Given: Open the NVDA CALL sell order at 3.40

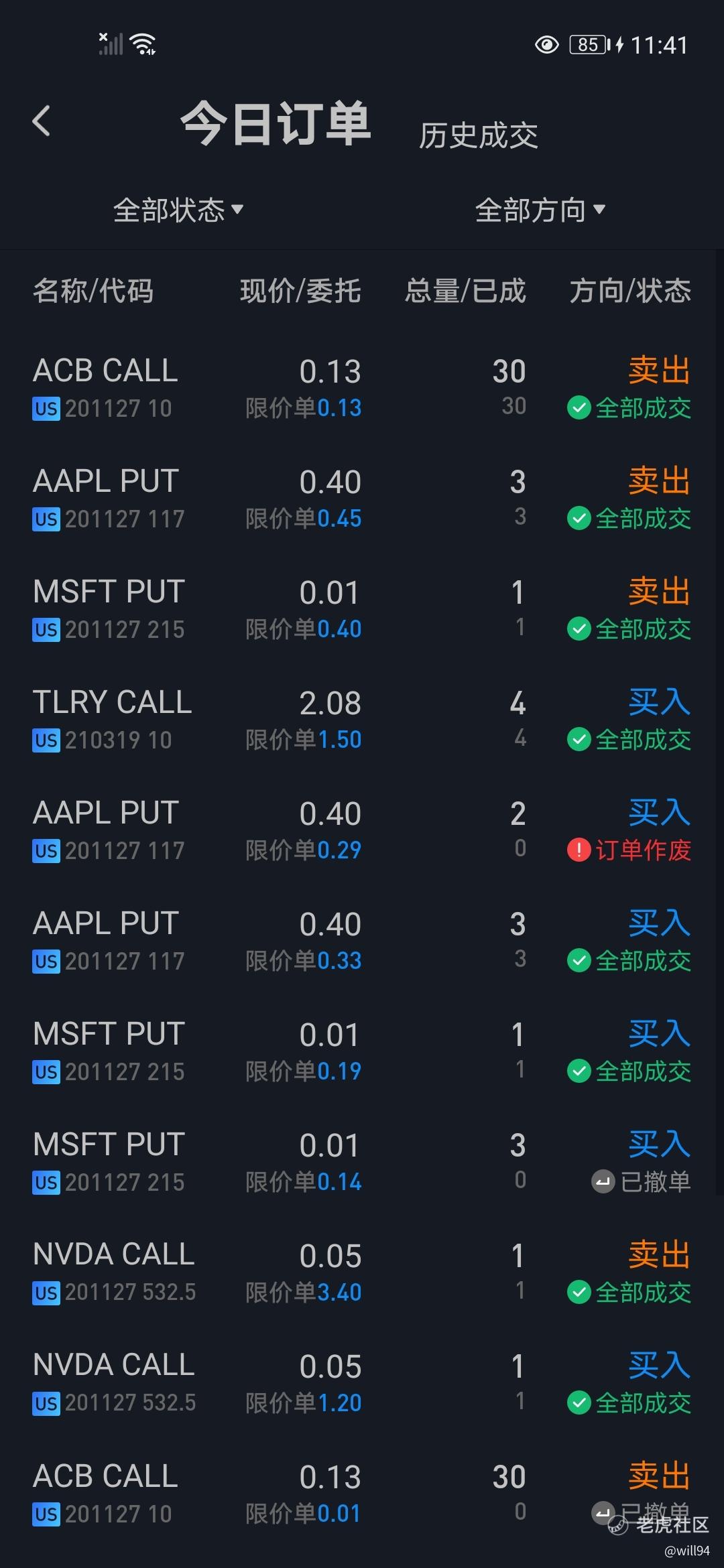Looking at the screenshot, I should point(362,1273).
